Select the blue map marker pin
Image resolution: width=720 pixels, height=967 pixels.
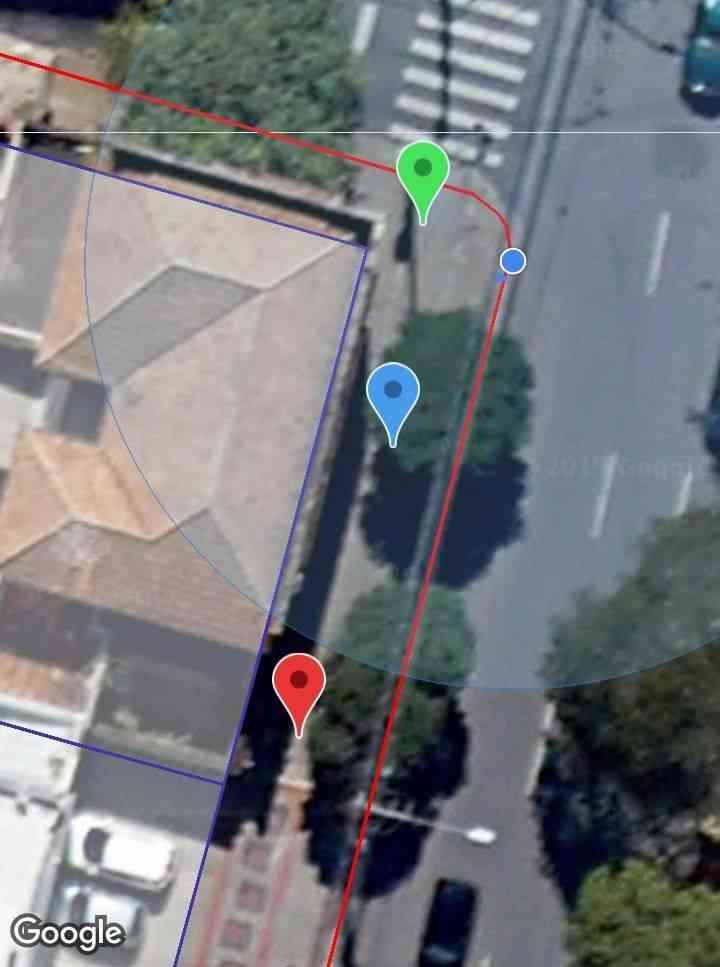click(393, 394)
